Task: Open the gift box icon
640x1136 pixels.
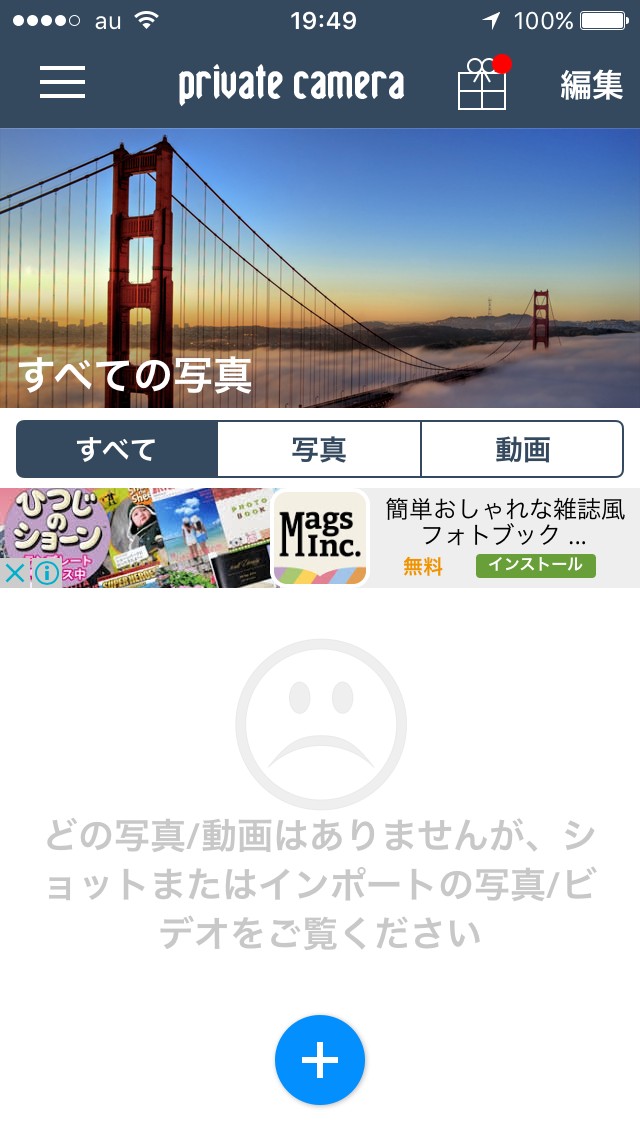Action: click(x=482, y=85)
